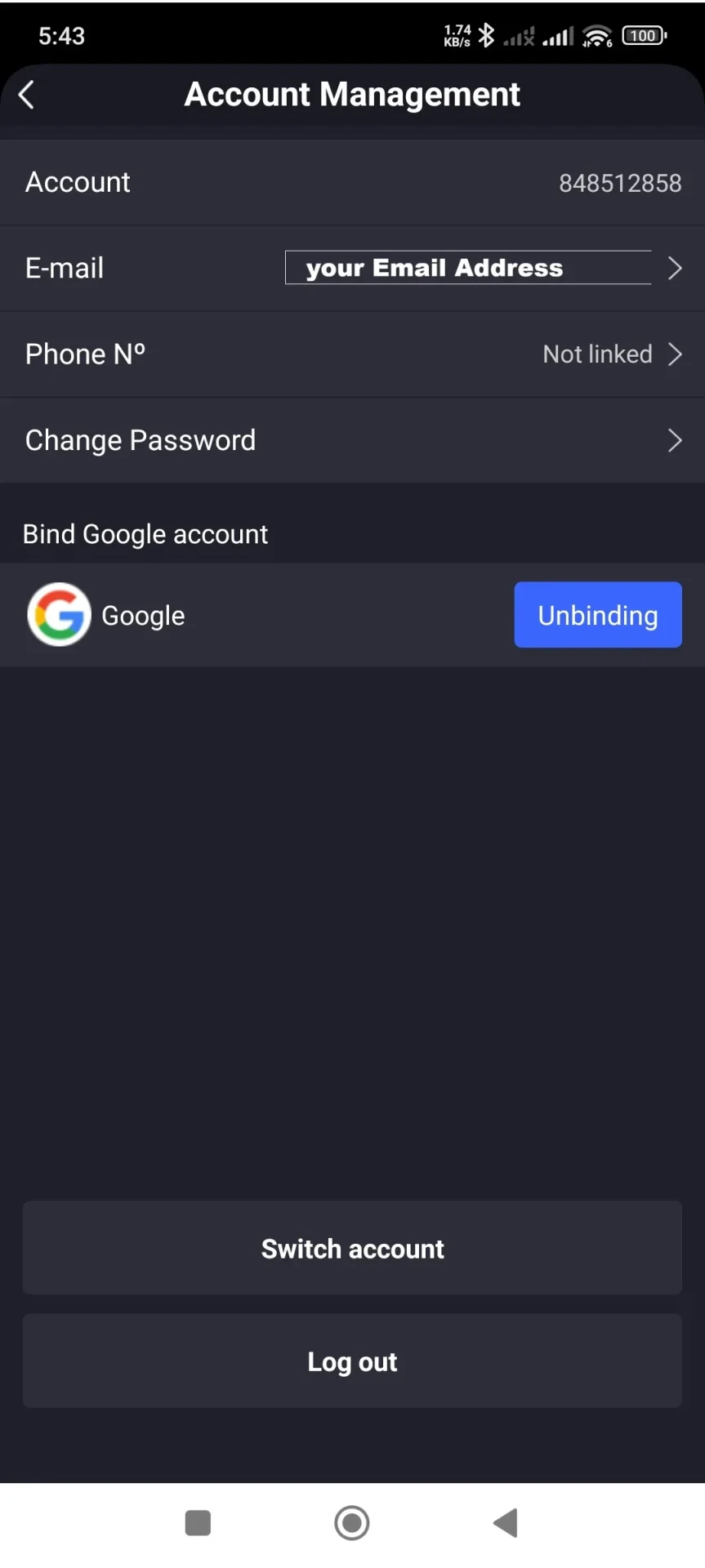Click the back arrow in the header
Viewport: 705px width, 1568px height.
pyautogui.click(x=27, y=94)
